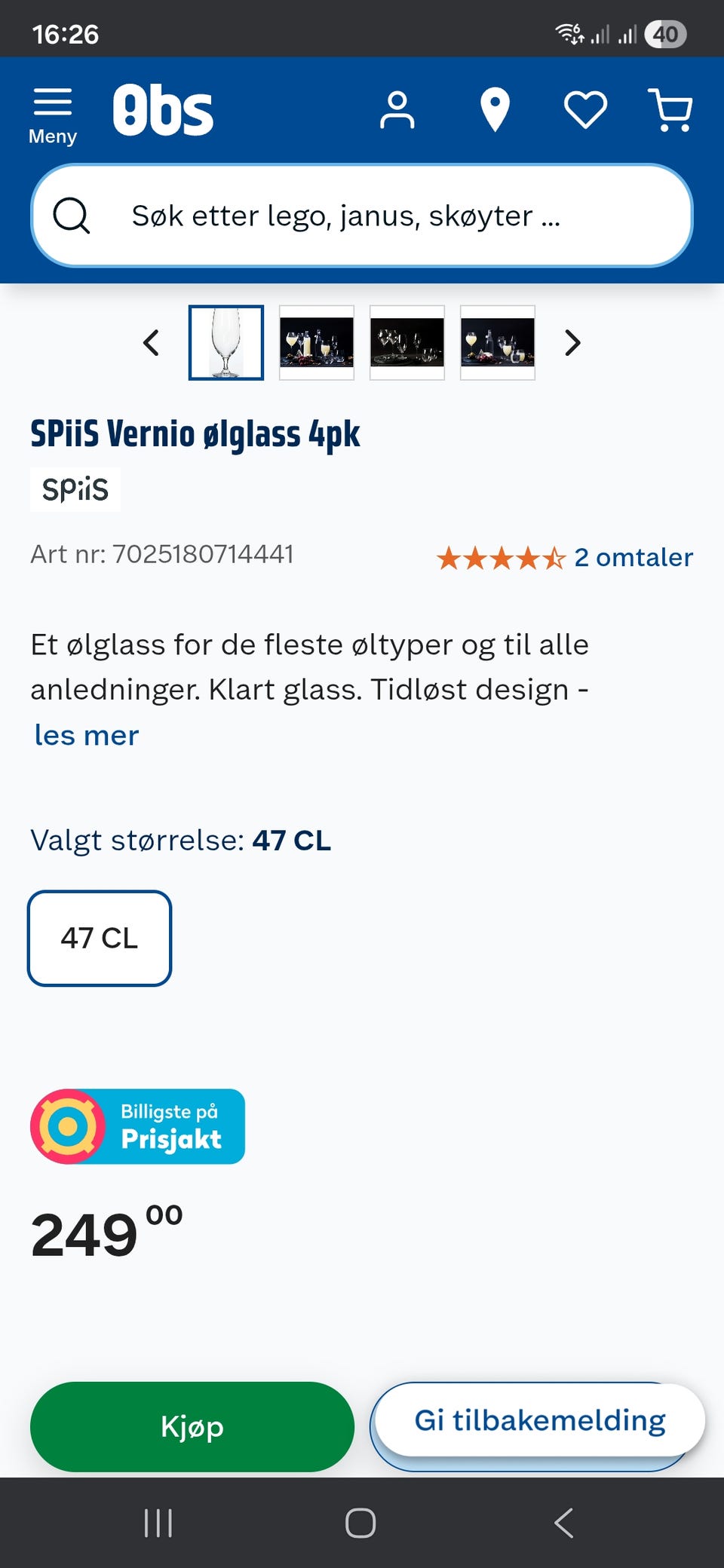Tap the search magnifier icon
The image size is (724, 1568).
point(72,216)
